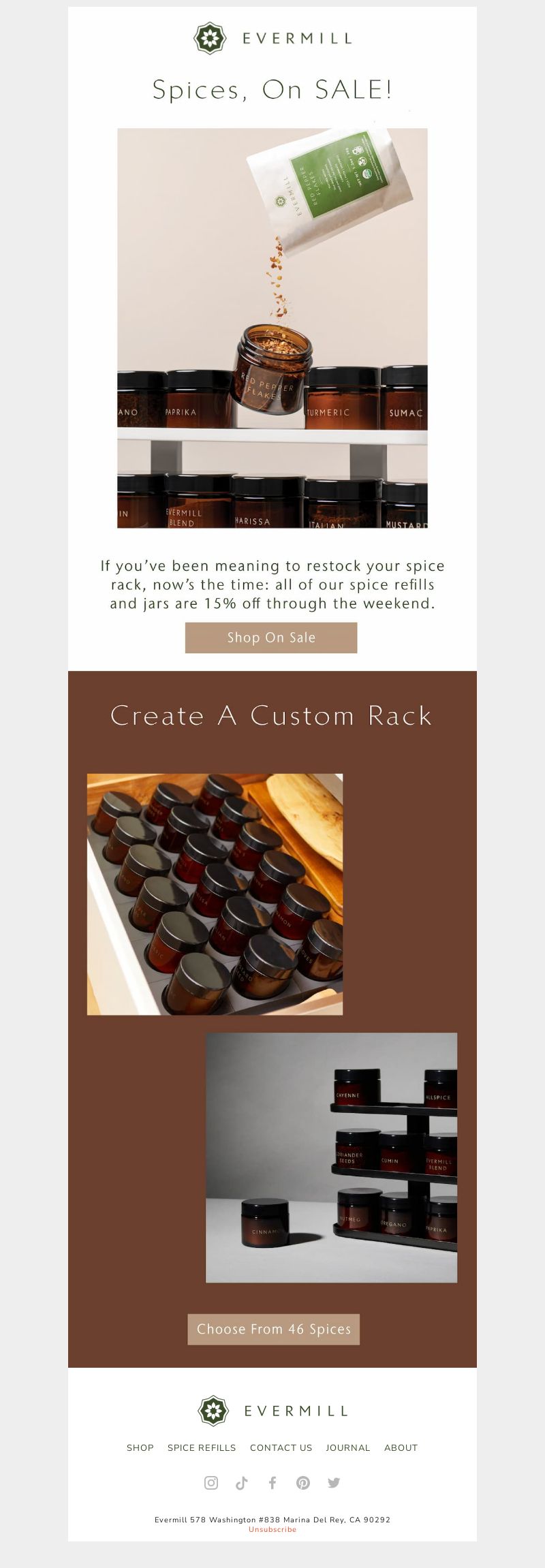Tap the Shop On Sale button
The height and width of the screenshot is (1568, 545).
click(271, 638)
